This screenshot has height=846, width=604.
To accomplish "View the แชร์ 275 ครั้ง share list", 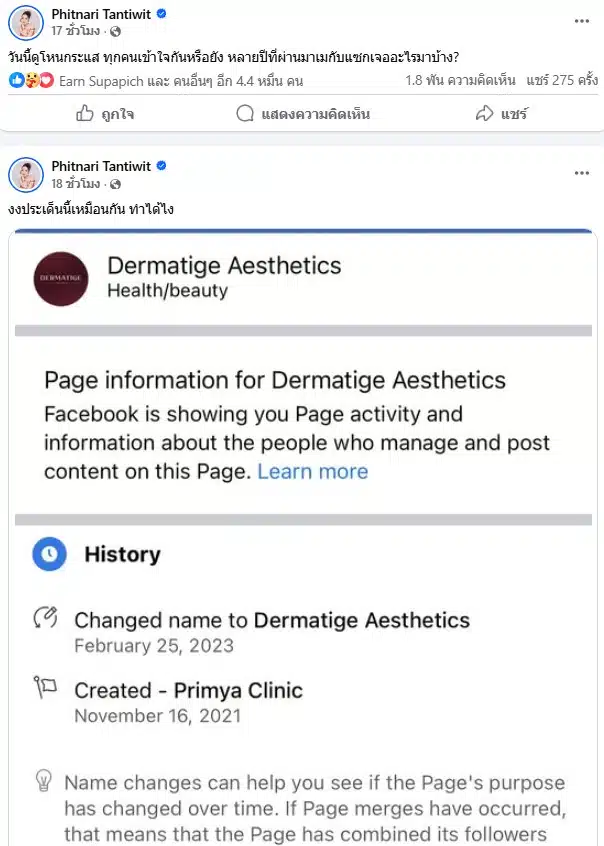I will tap(561, 80).
